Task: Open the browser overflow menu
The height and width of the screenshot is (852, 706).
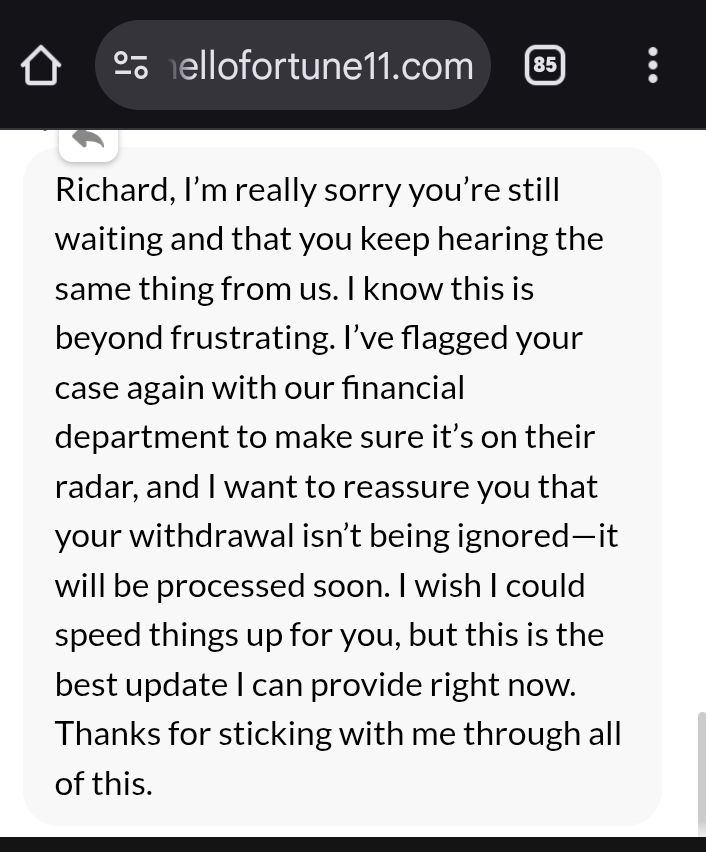Action: coord(652,66)
